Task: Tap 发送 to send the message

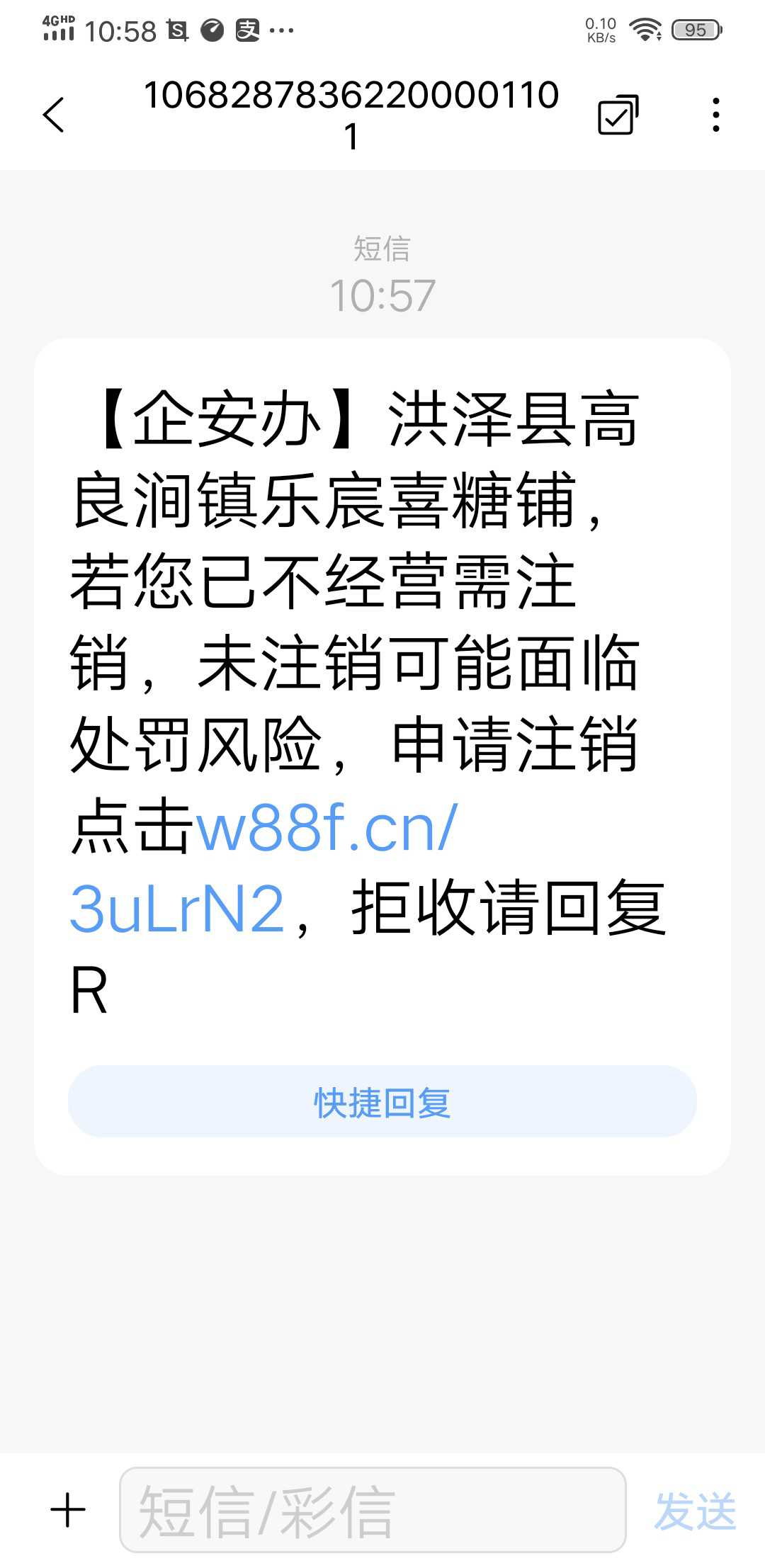Action: [x=695, y=1511]
